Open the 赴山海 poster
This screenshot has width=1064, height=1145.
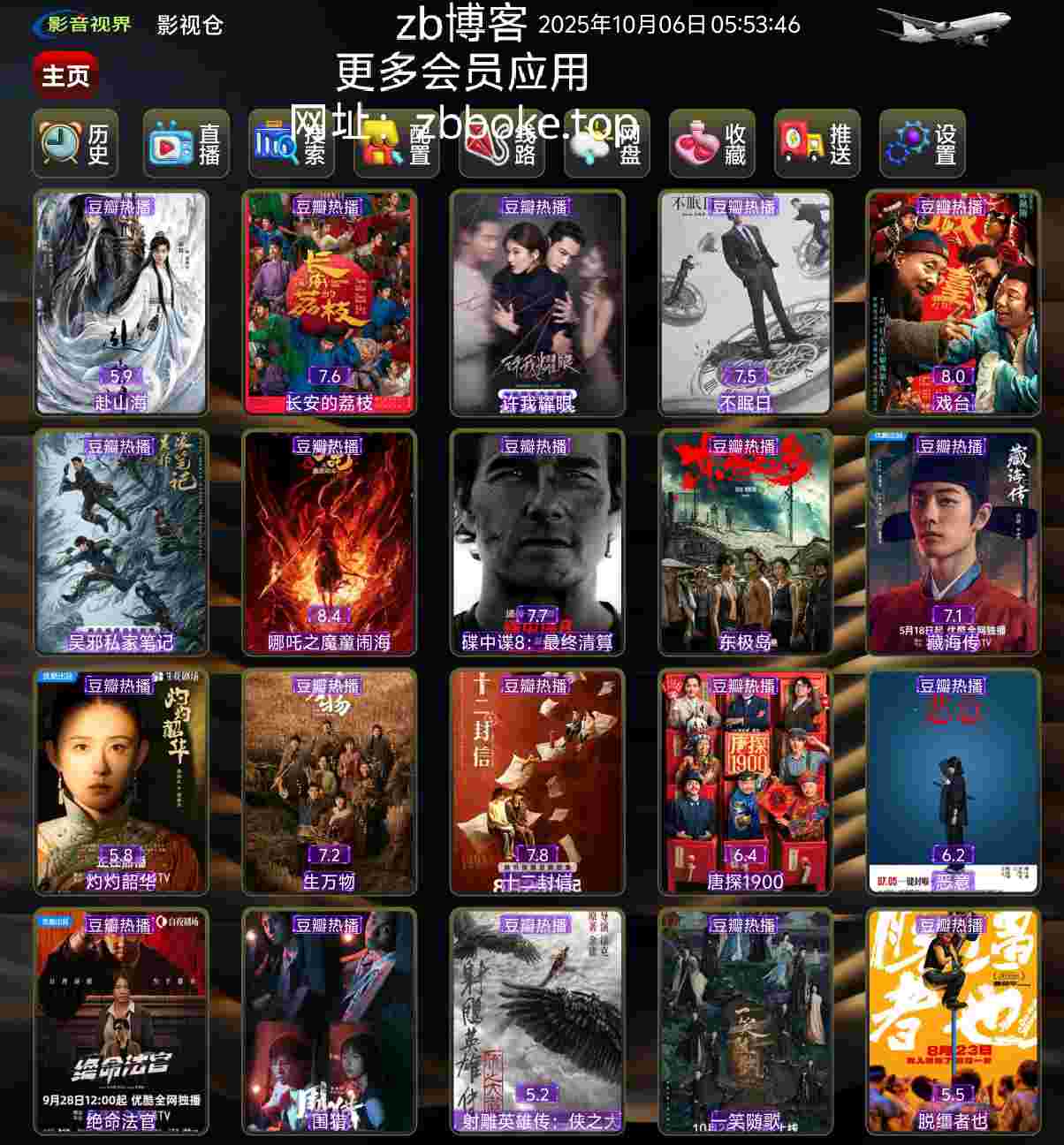click(x=121, y=302)
